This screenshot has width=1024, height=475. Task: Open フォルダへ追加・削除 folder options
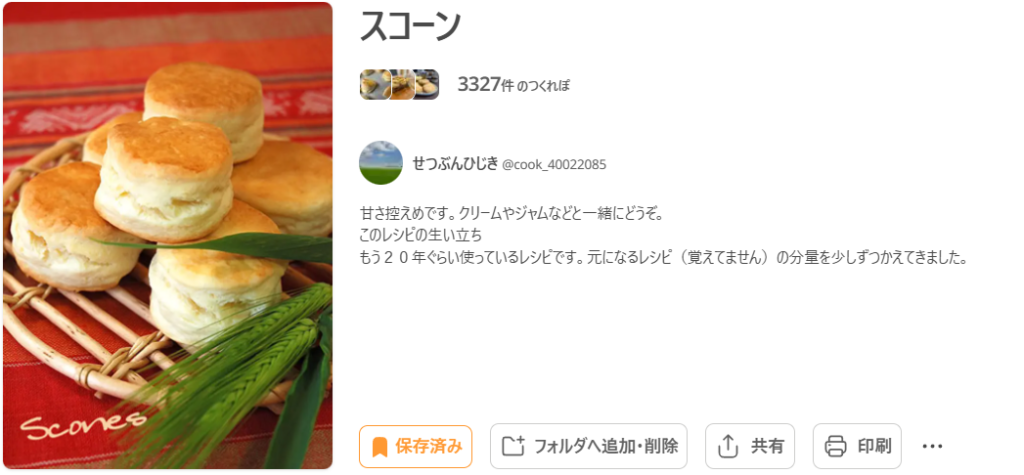pyautogui.click(x=588, y=446)
